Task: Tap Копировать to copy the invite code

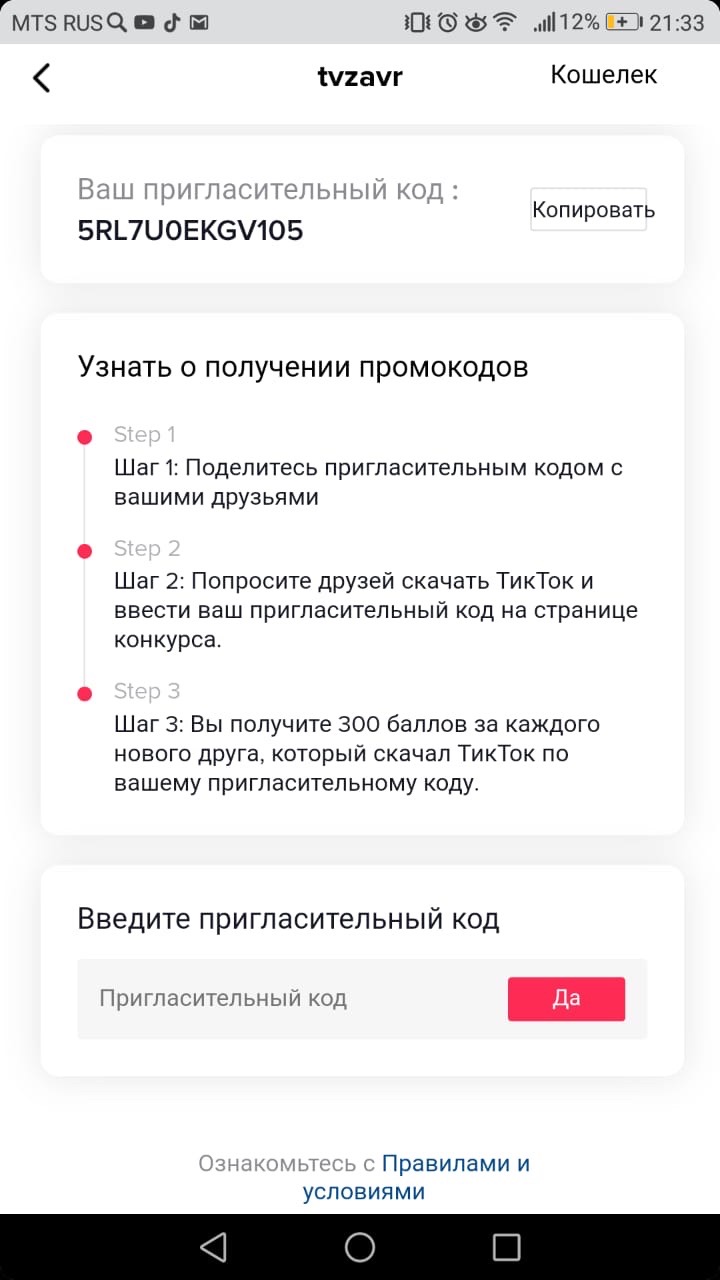Action: [x=588, y=210]
